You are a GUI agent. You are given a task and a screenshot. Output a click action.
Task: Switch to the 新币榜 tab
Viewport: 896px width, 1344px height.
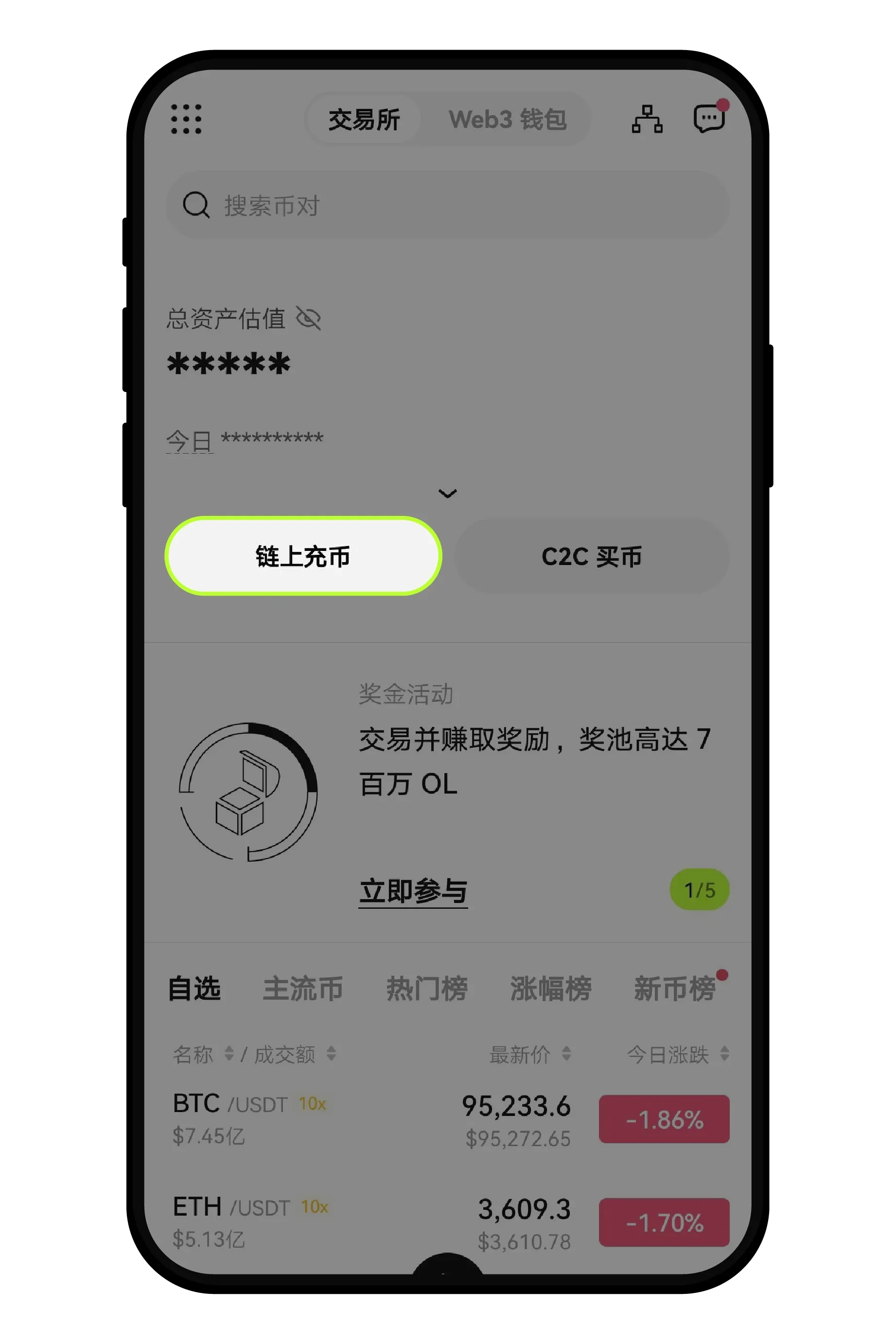(x=674, y=989)
